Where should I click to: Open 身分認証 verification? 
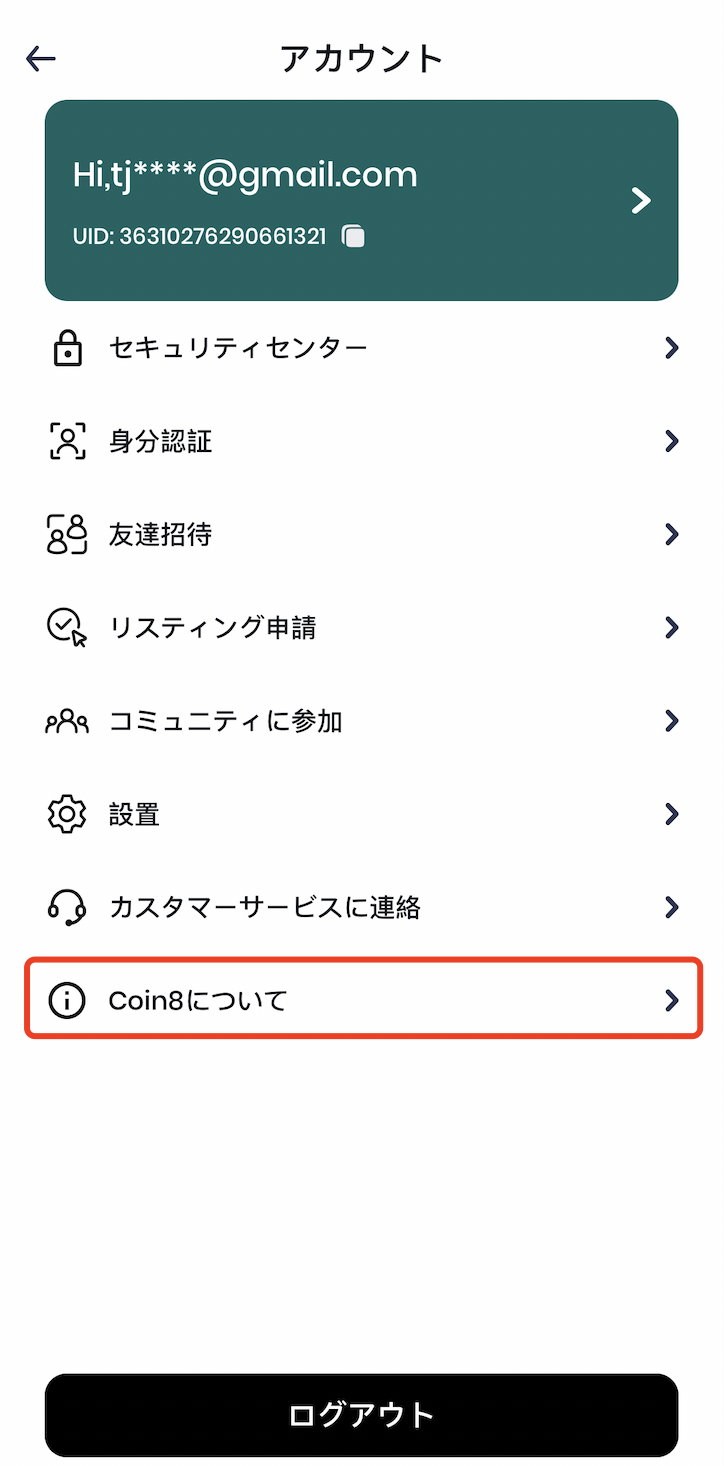pyautogui.click(x=362, y=441)
